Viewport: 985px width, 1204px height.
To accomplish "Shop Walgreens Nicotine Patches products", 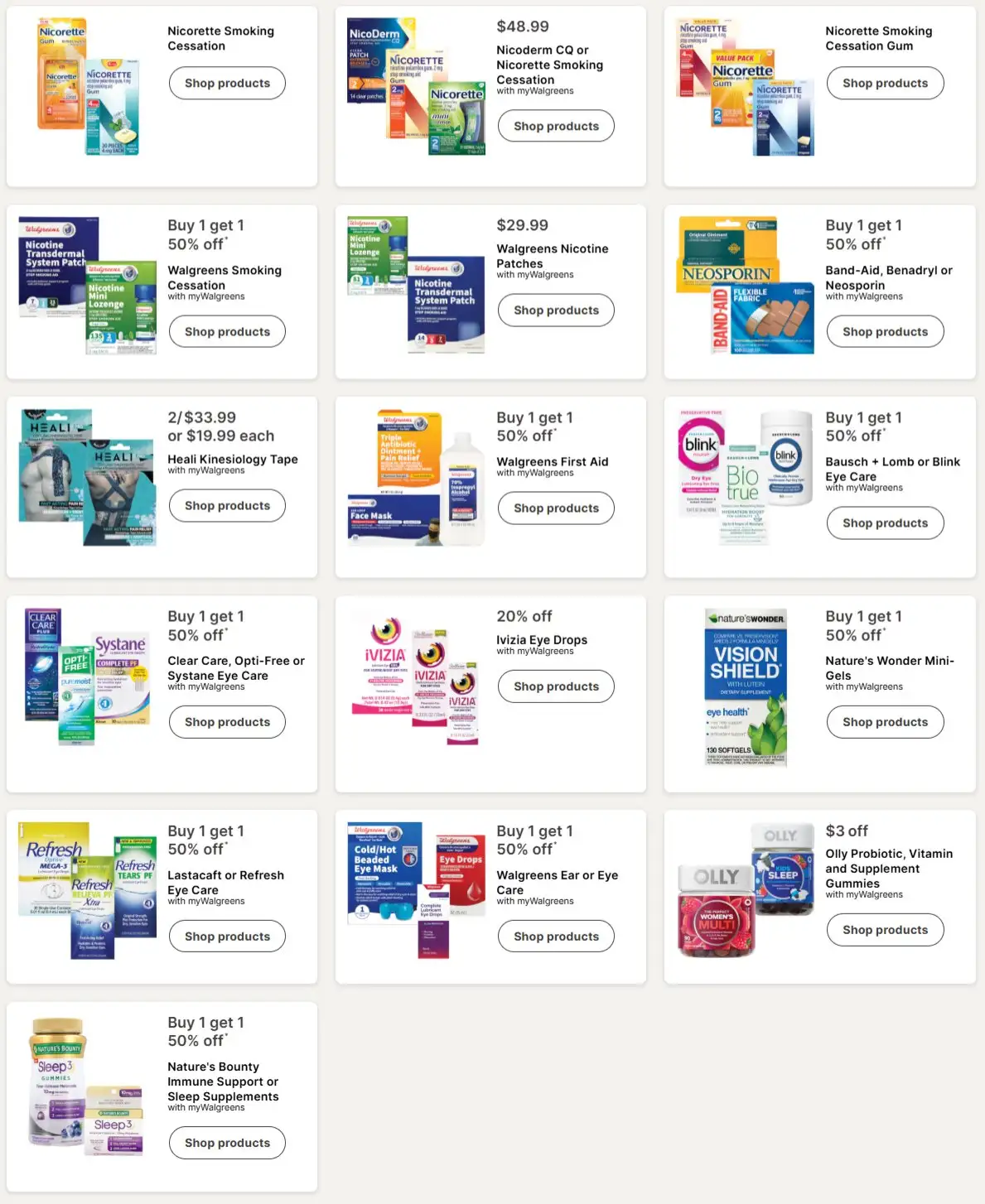I will [x=556, y=310].
